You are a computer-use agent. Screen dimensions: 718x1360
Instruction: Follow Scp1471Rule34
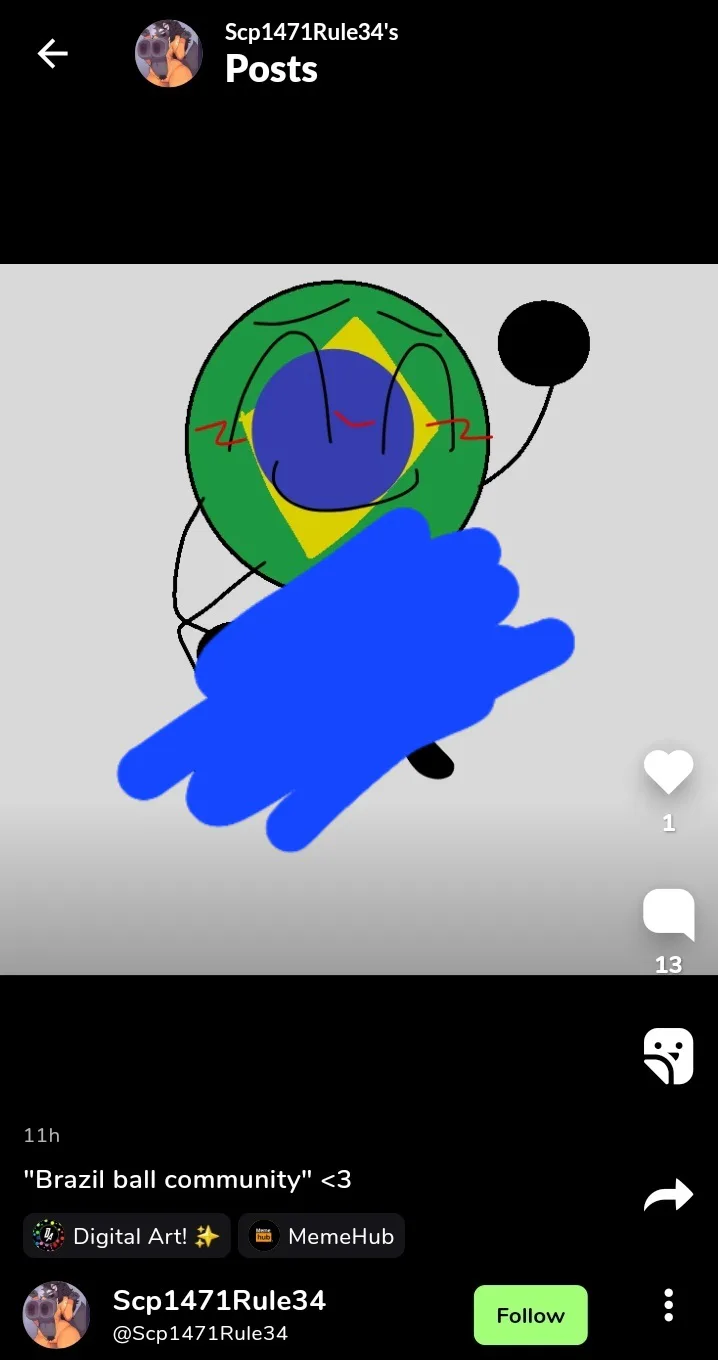click(x=530, y=1315)
